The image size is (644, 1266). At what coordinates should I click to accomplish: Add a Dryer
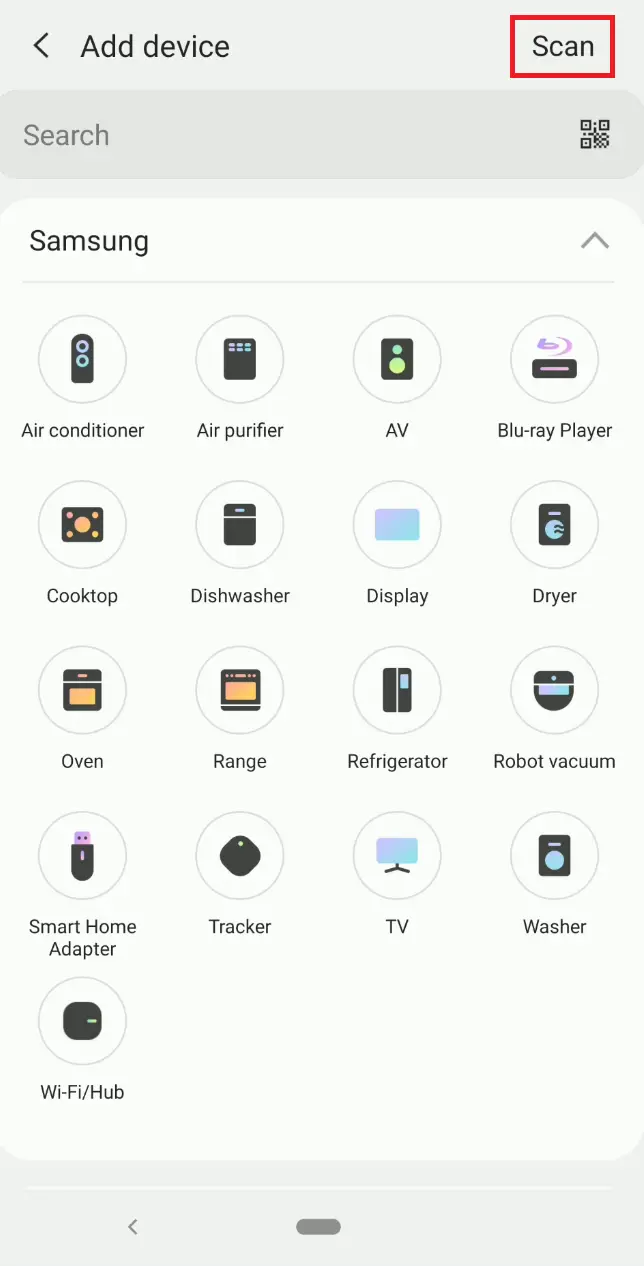tap(555, 525)
